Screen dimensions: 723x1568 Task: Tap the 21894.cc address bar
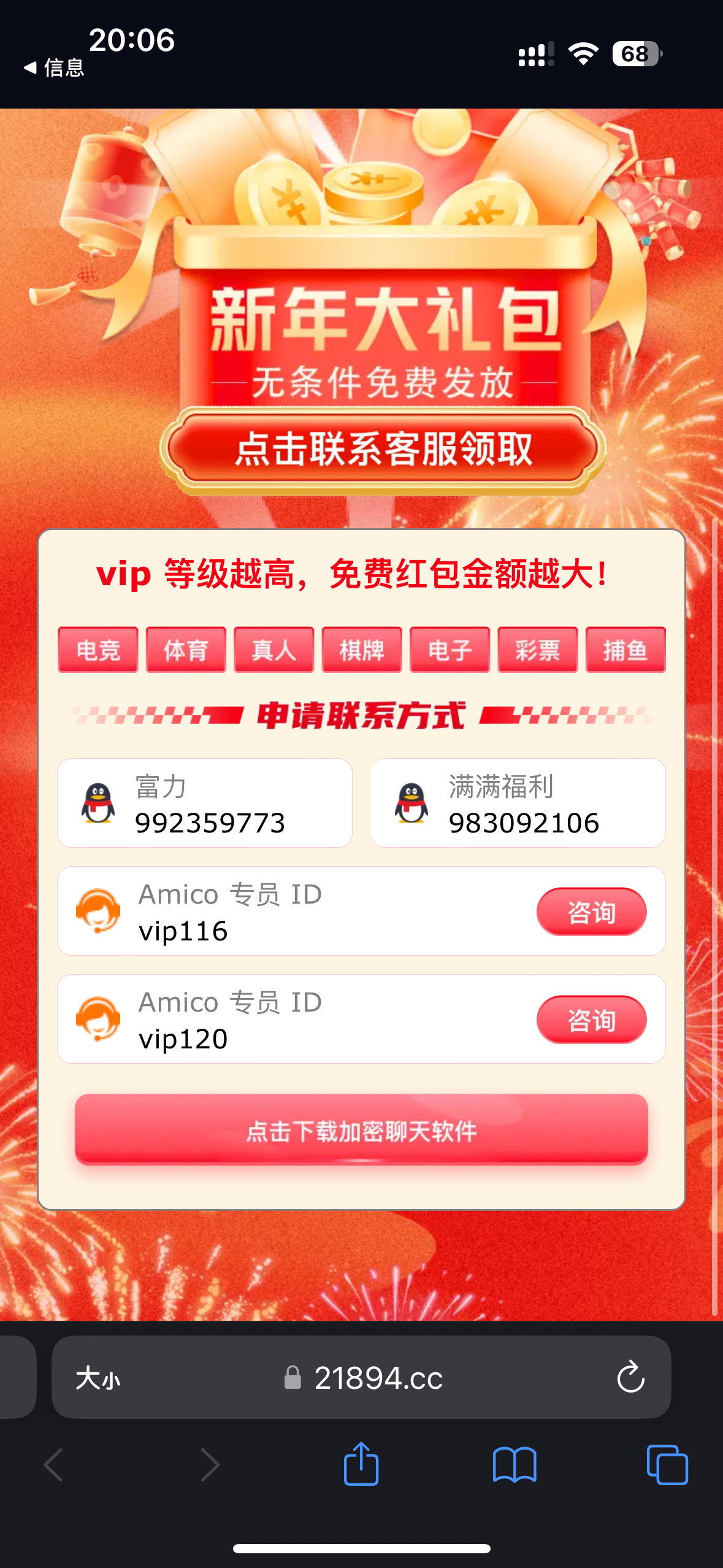point(378,1378)
